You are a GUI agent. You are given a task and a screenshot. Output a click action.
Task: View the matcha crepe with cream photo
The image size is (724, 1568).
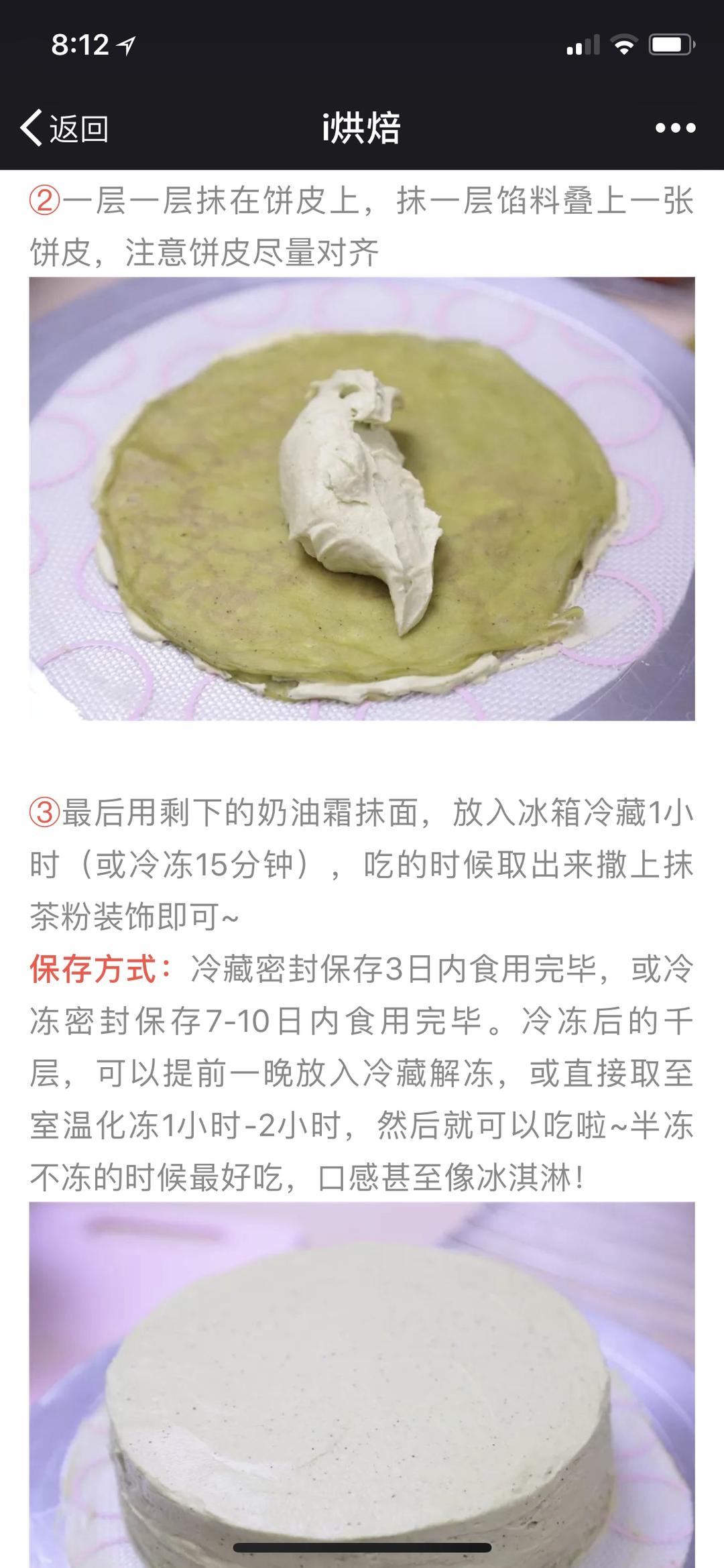[362, 499]
